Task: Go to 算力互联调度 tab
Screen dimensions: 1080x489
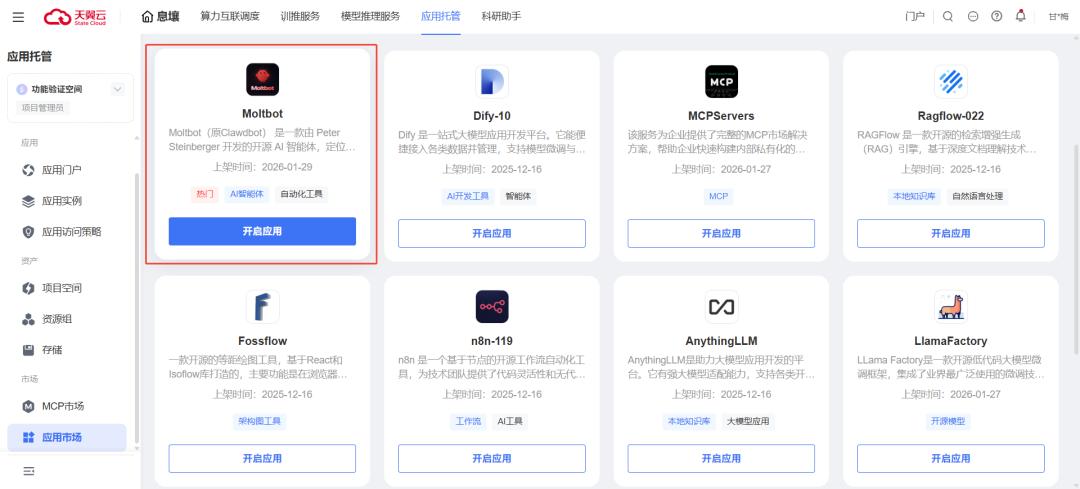Action: tap(230, 17)
